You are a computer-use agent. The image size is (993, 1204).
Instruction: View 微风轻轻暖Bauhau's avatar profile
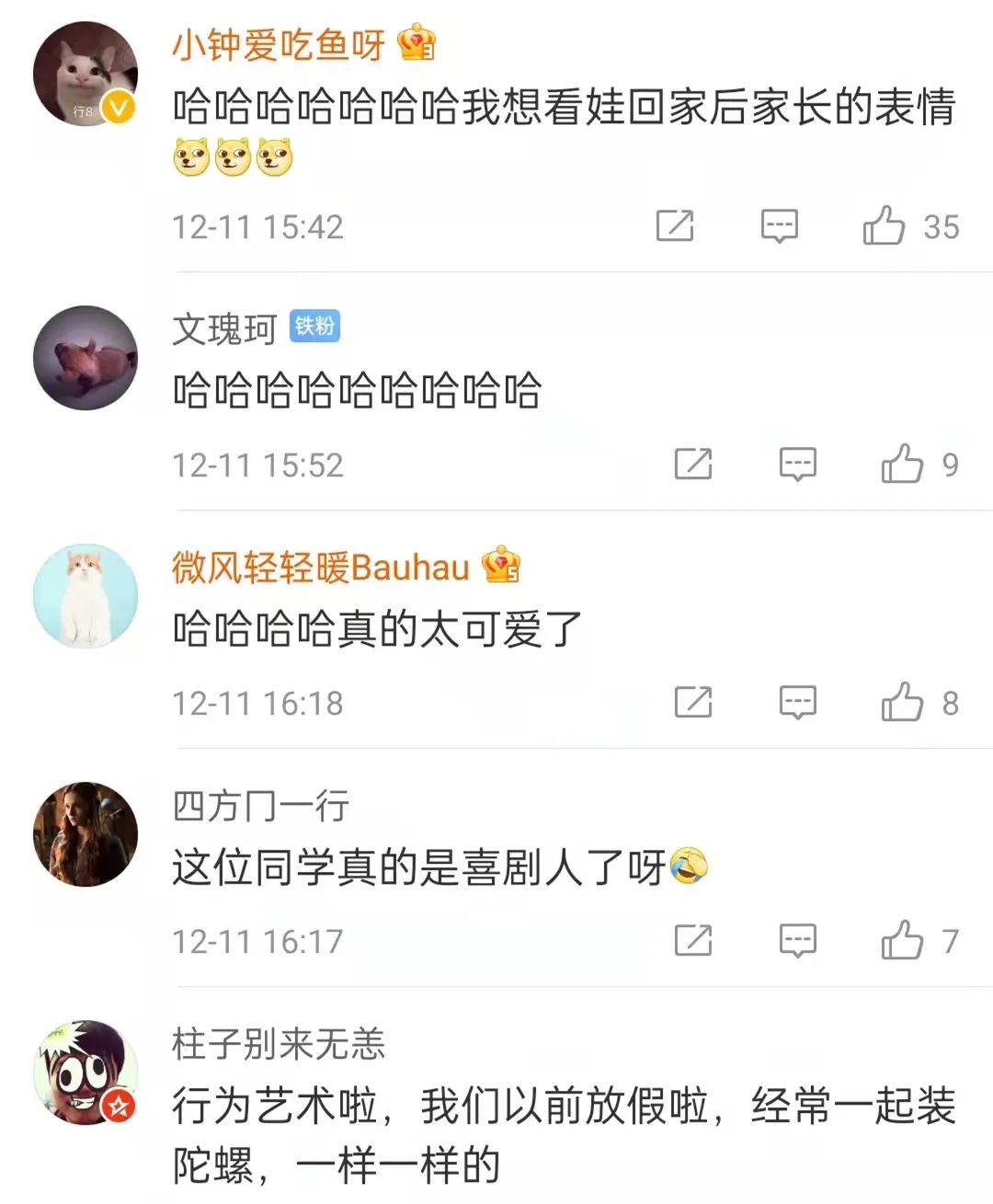[x=85, y=596]
